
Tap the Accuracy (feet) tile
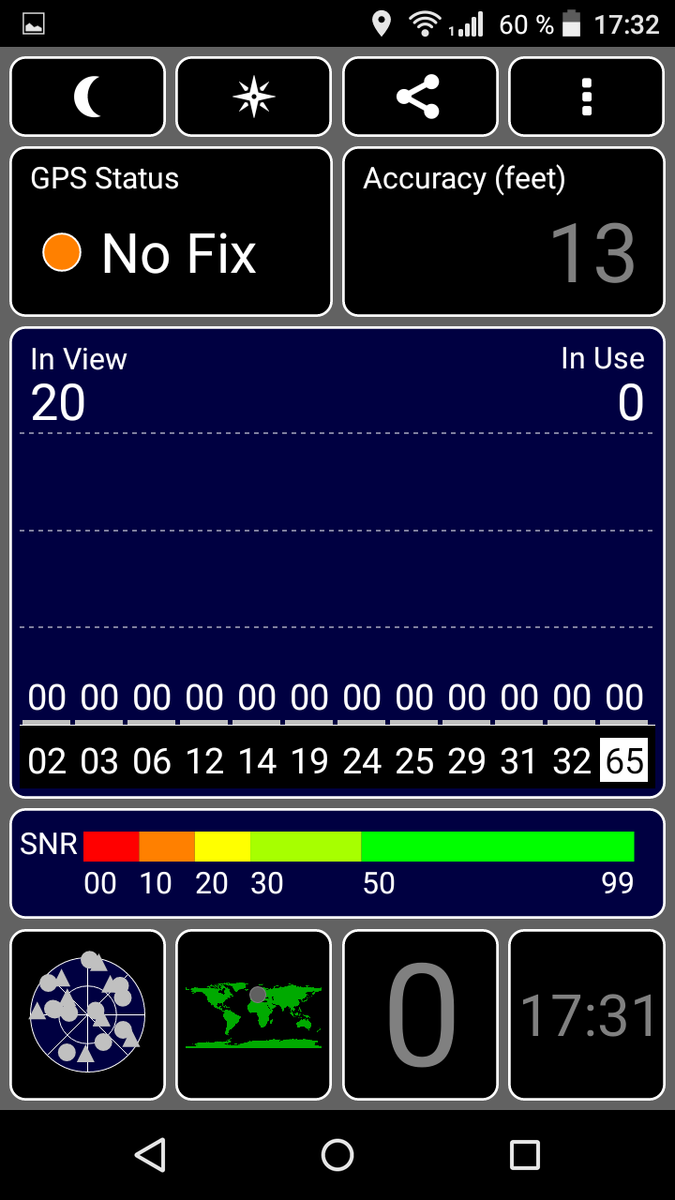pos(503,232)
